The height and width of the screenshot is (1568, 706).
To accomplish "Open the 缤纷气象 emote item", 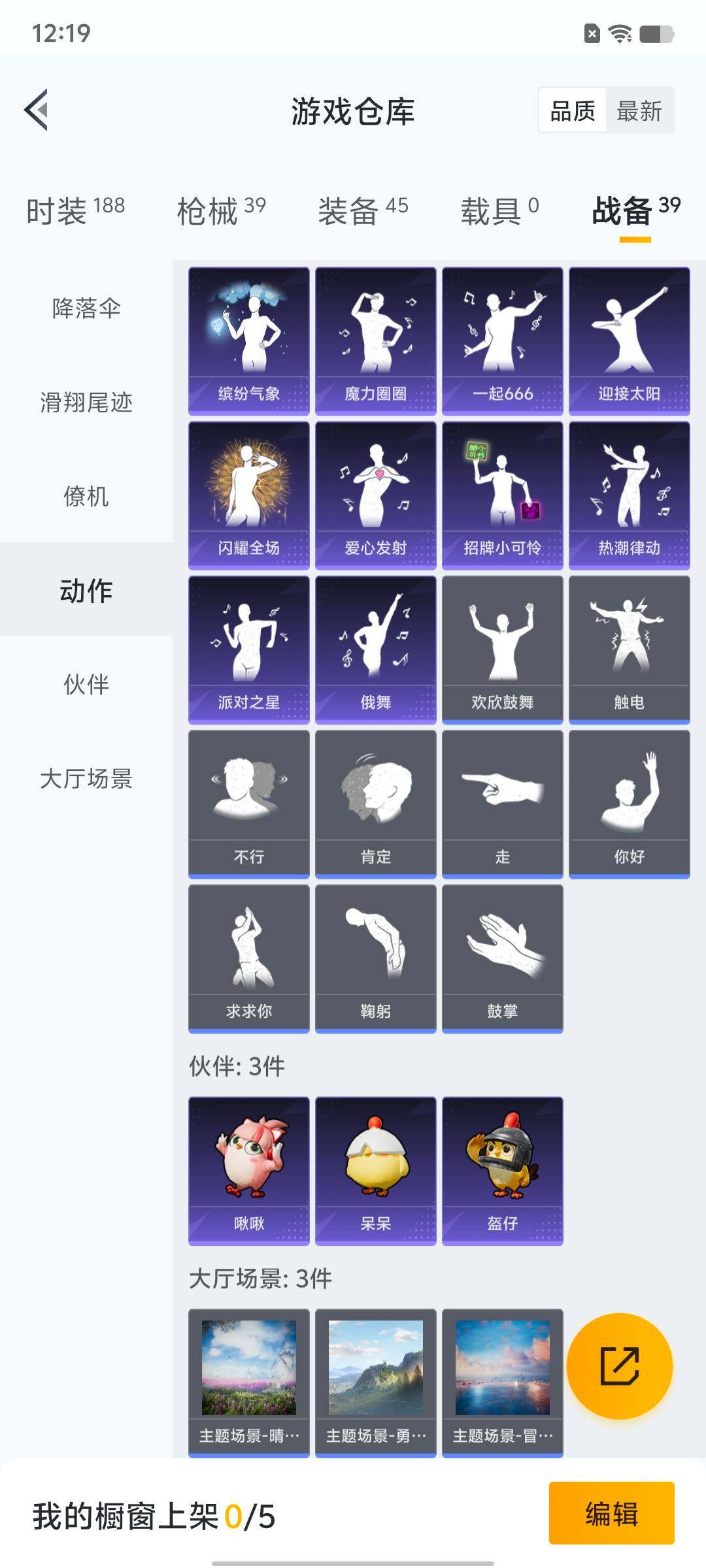I will click(248, 340).
